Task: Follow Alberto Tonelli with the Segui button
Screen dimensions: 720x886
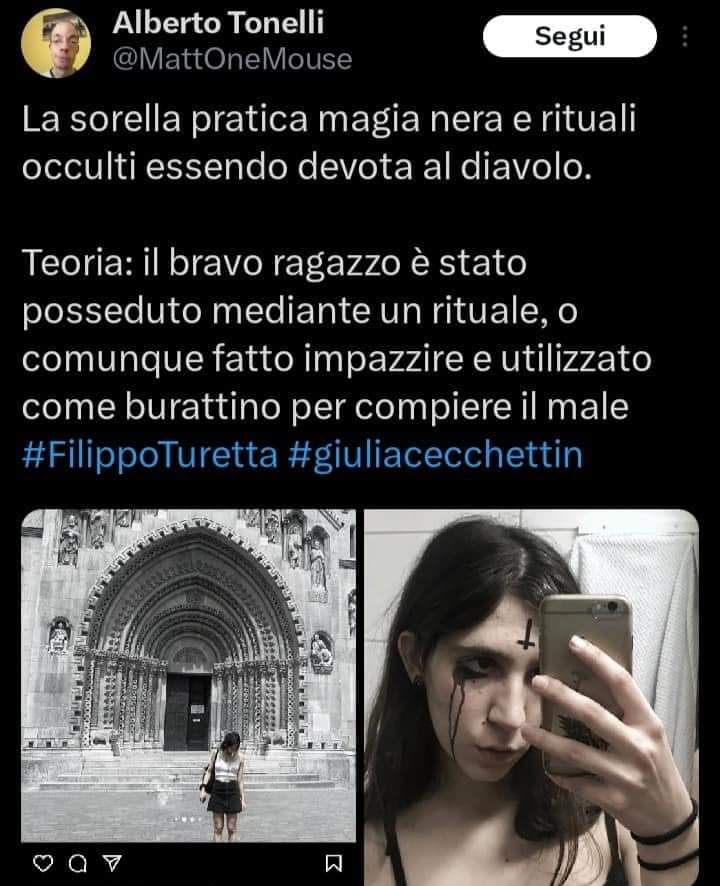Action: 569,37
